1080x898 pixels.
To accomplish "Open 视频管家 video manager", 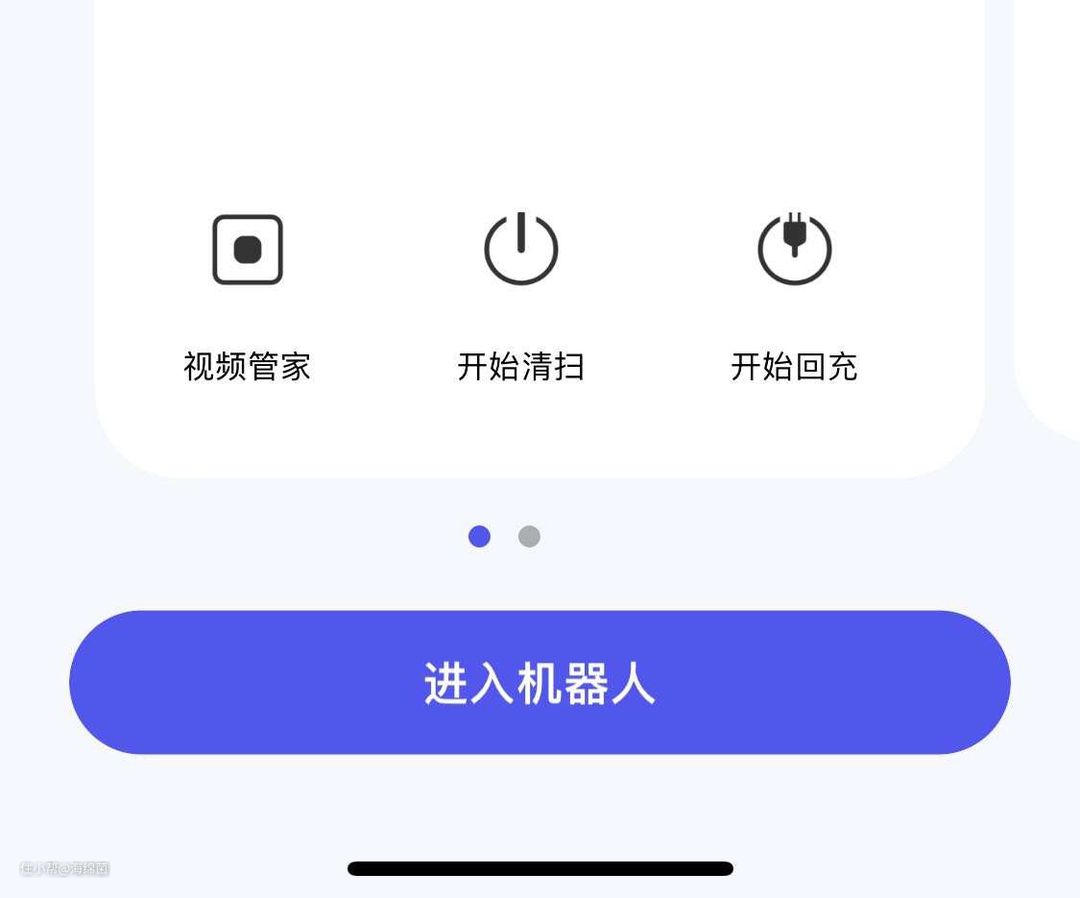I will (x=247, y=250).
